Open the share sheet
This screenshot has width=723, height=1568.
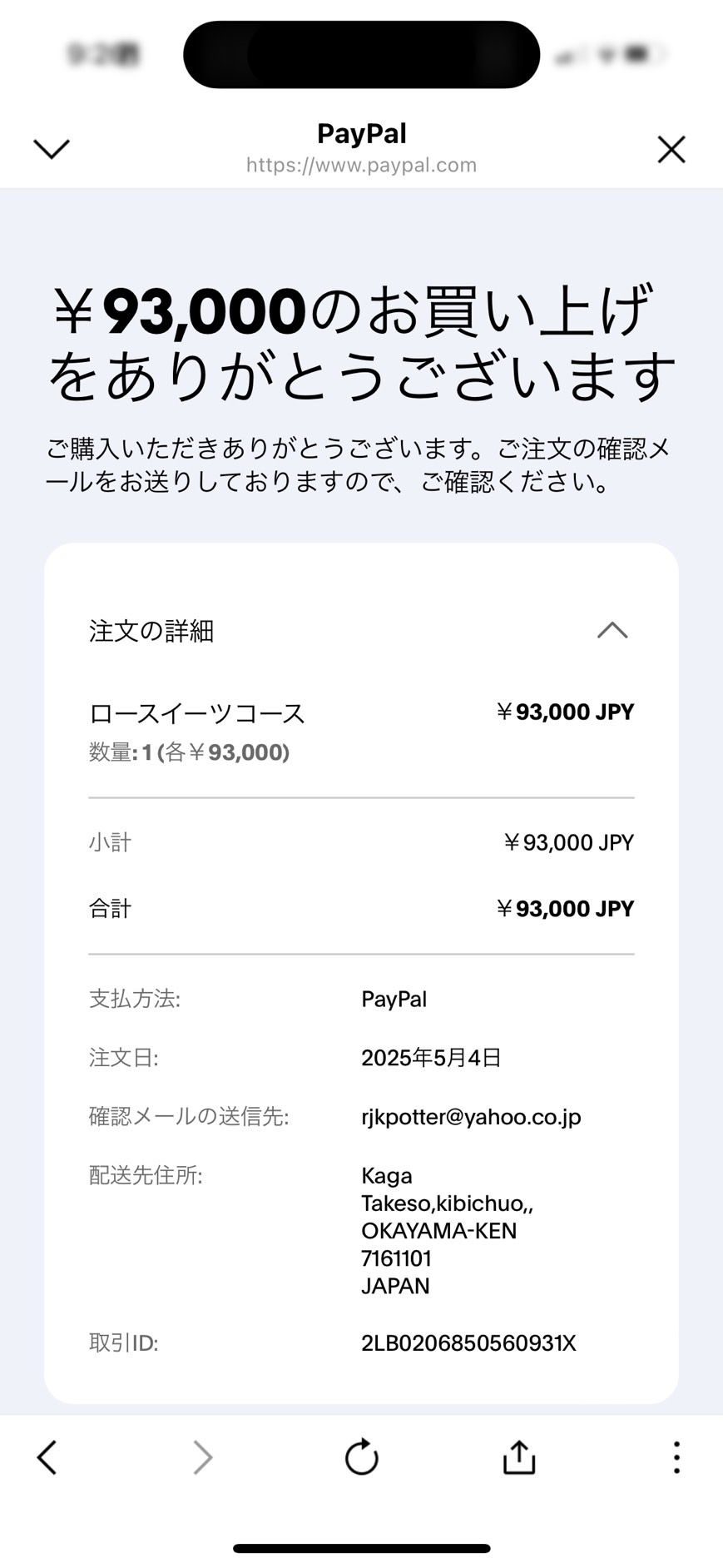point(519,1456)
